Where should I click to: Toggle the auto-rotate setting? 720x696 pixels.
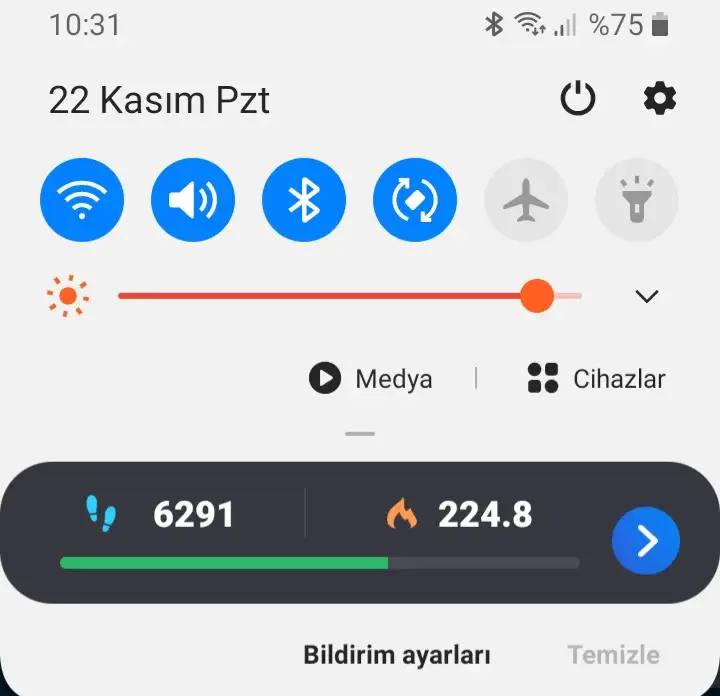coord(415,201)
